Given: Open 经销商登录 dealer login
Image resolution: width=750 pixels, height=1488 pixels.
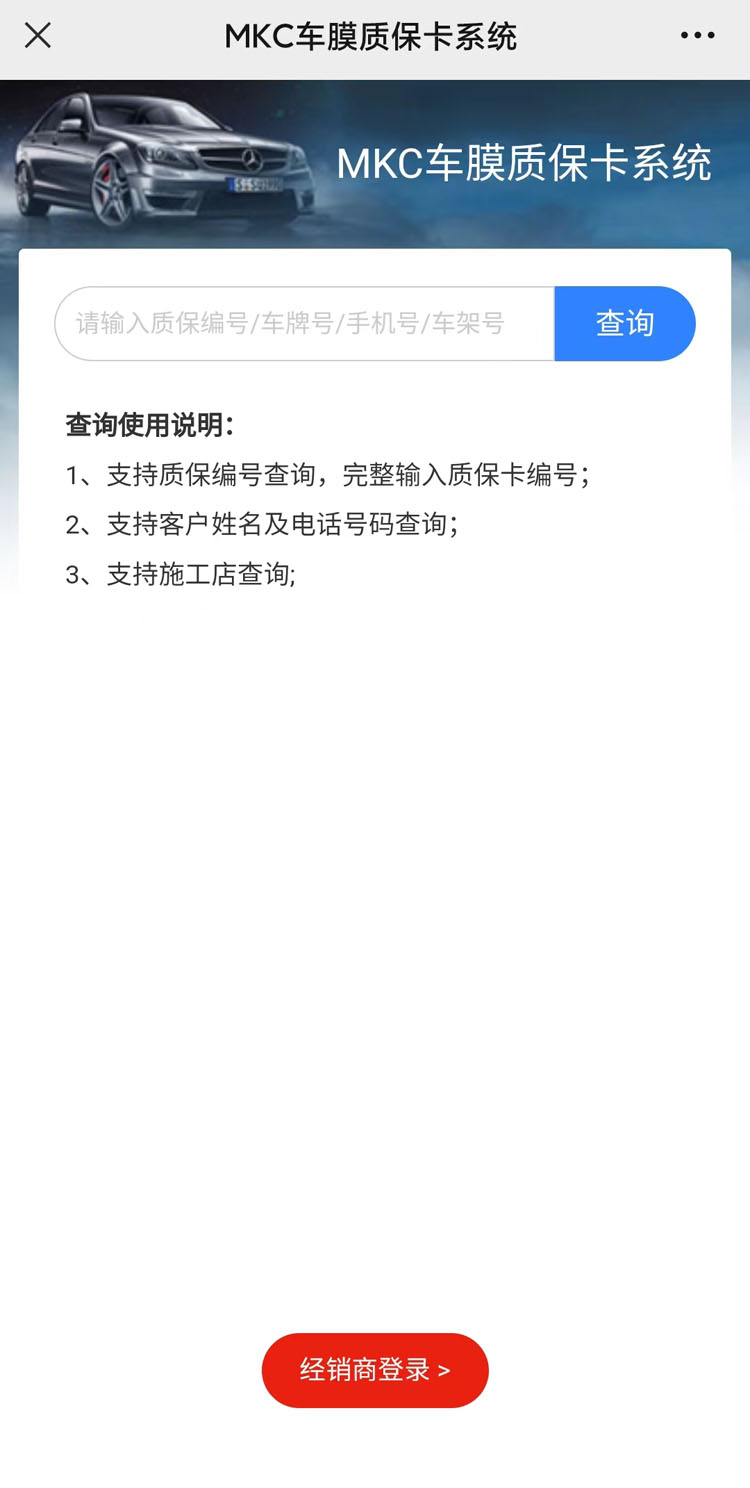Looking at the screenshot, I should pos(375,1370).
